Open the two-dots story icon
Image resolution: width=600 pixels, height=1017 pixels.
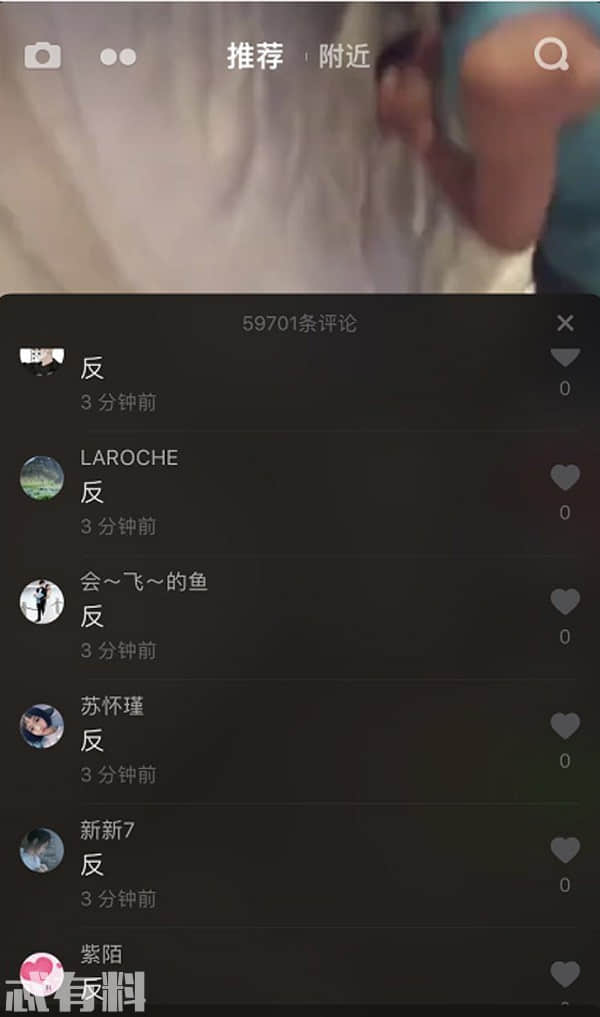118,57
